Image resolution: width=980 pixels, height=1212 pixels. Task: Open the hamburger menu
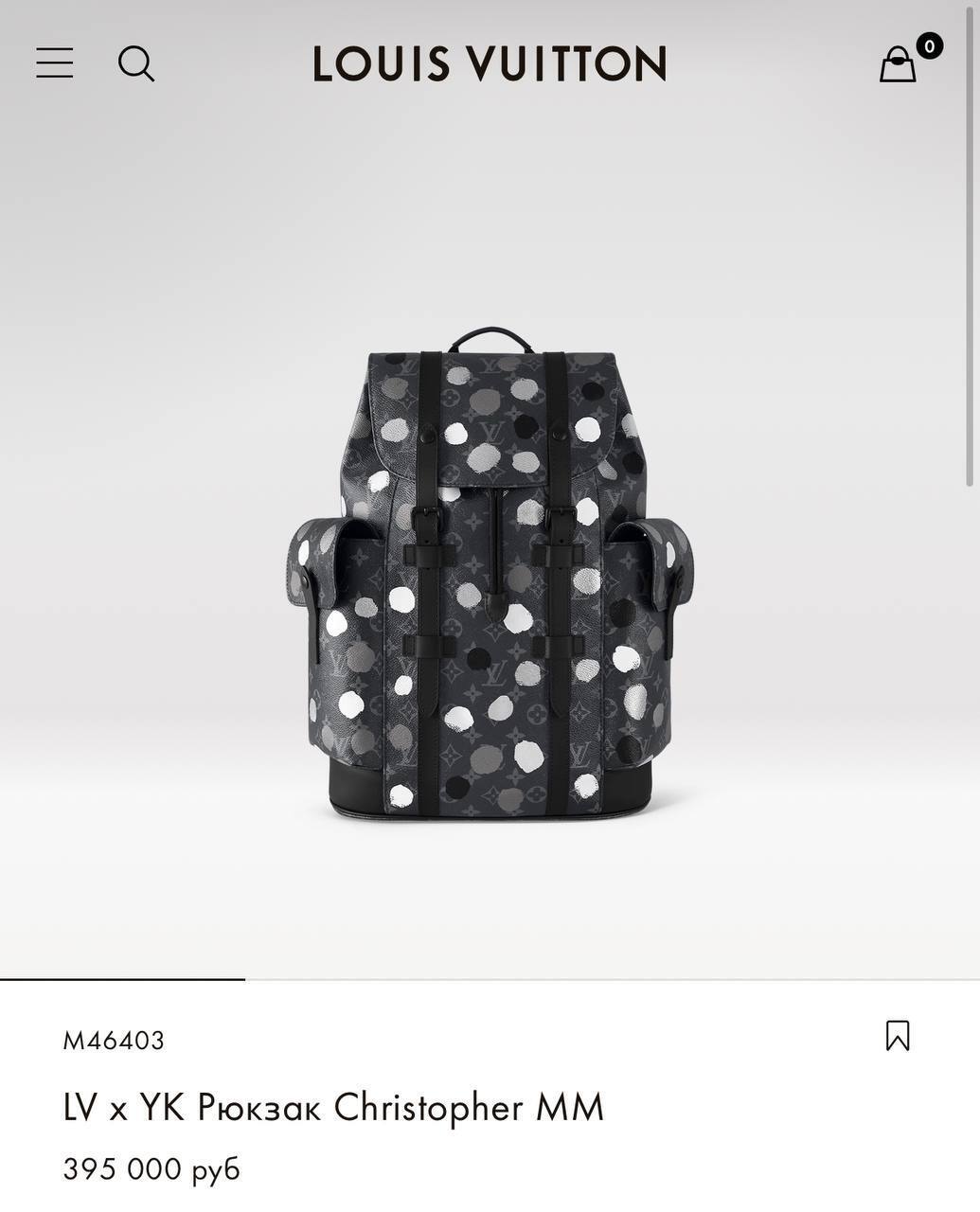click(x=55, y=63)
